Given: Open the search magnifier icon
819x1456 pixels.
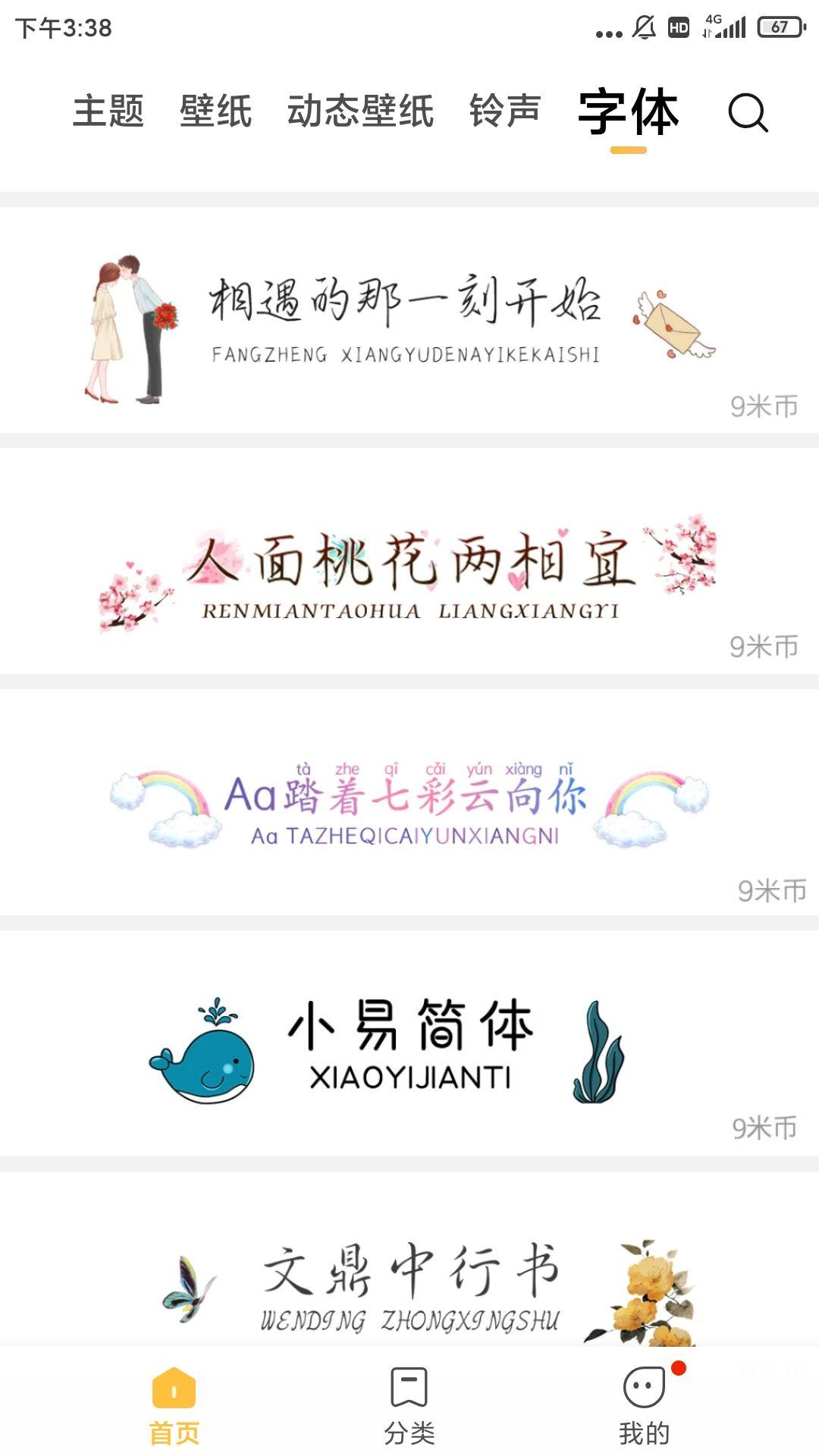Looking at the screenshot, I should click(748, 113).
